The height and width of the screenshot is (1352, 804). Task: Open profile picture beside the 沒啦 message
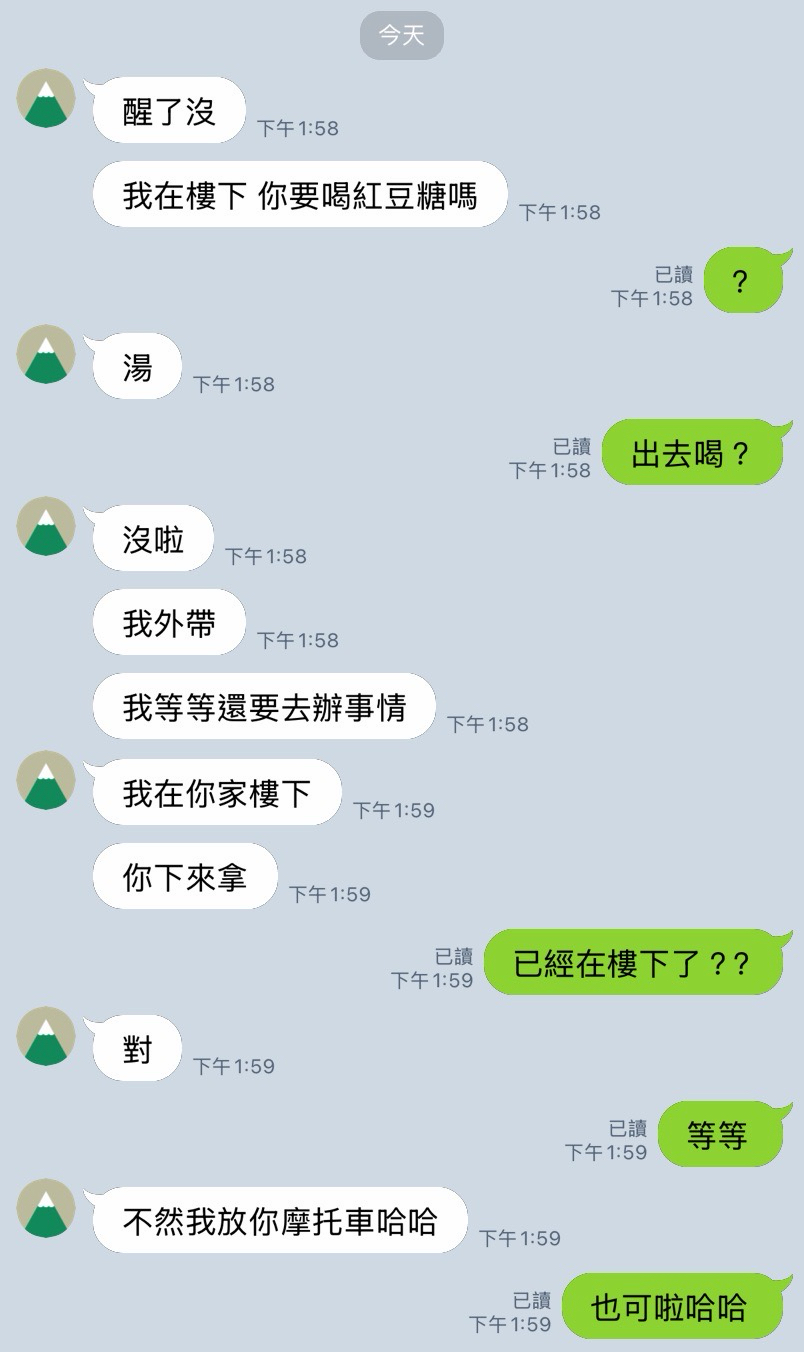click(x=46, y=526)
